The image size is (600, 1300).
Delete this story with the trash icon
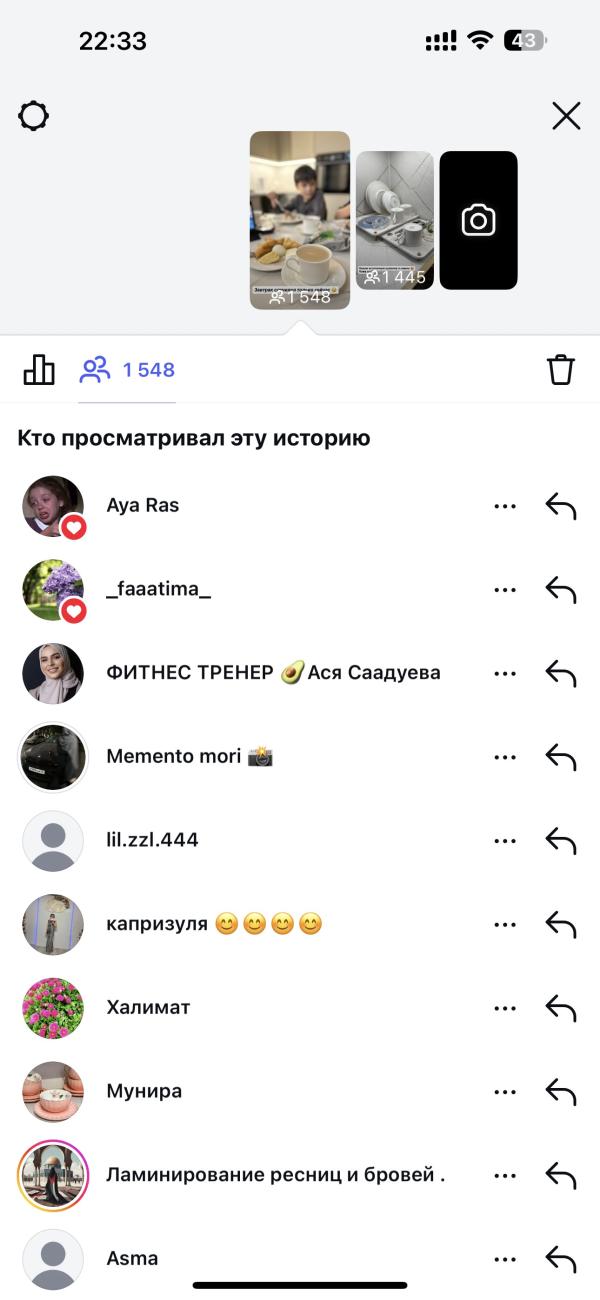click(561, 370)
